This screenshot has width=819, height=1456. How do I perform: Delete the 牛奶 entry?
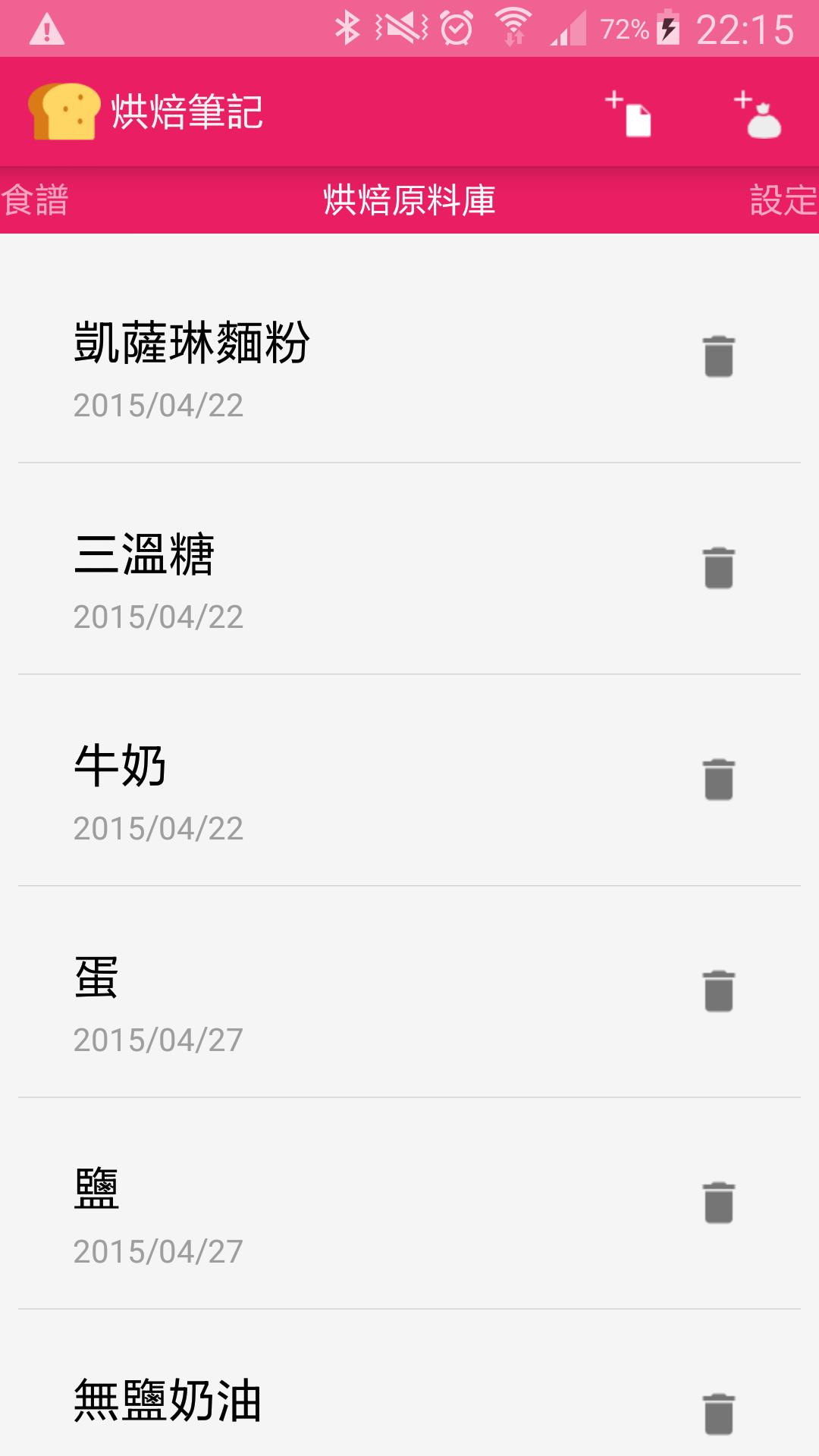tap(718, 780)
